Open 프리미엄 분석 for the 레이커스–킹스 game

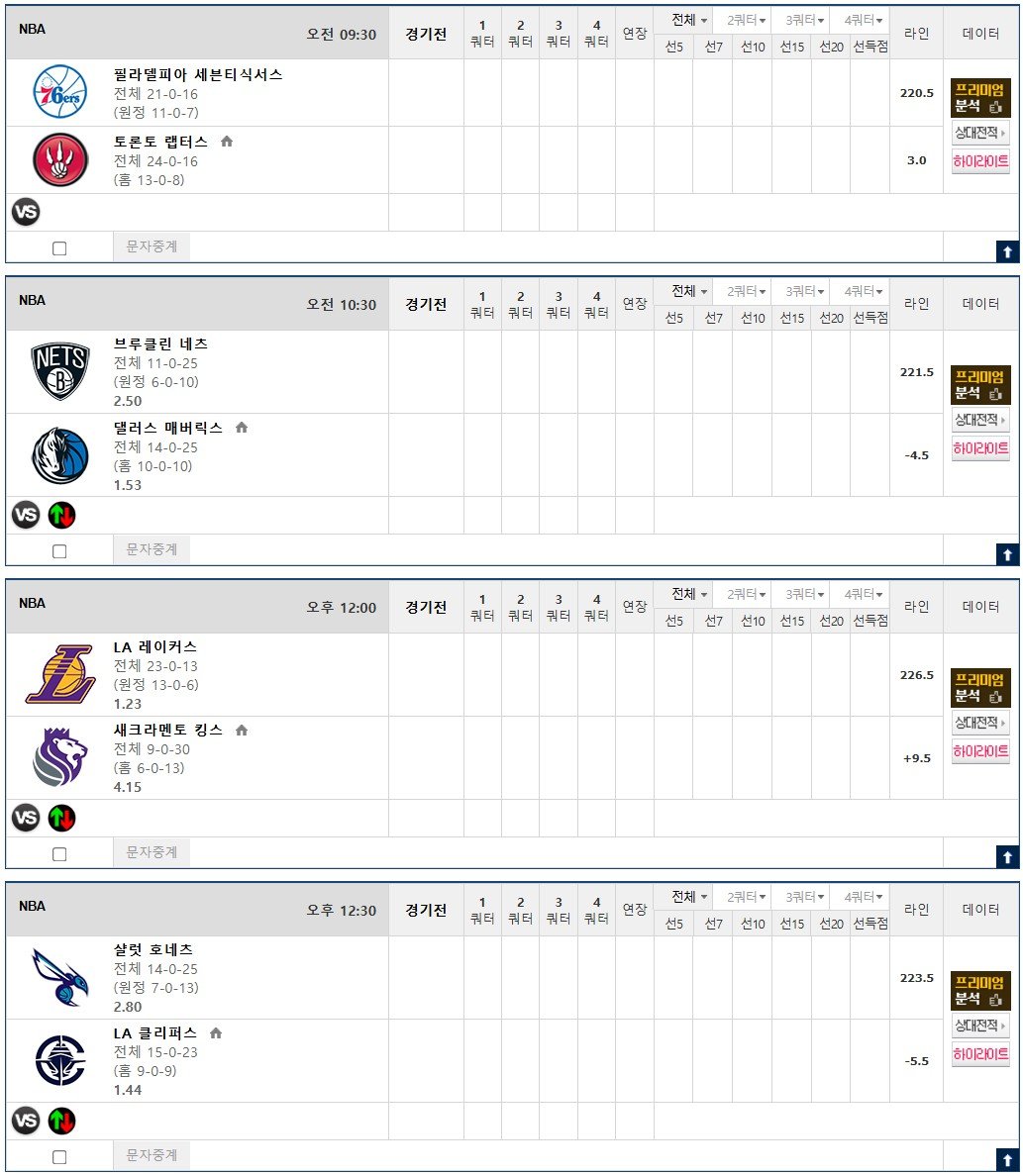[x=980, y=688]
